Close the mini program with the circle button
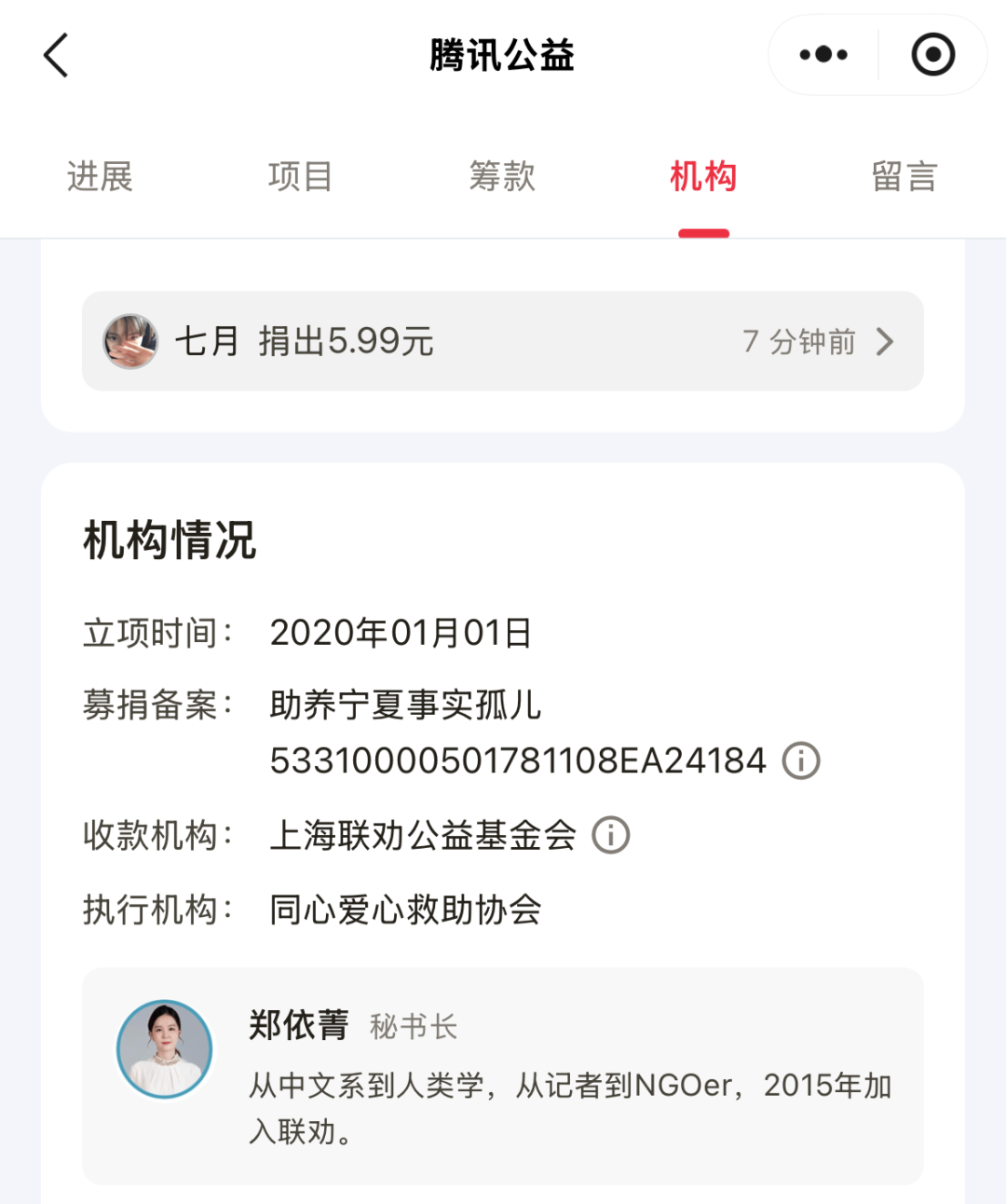 click(x=932, y=55)
